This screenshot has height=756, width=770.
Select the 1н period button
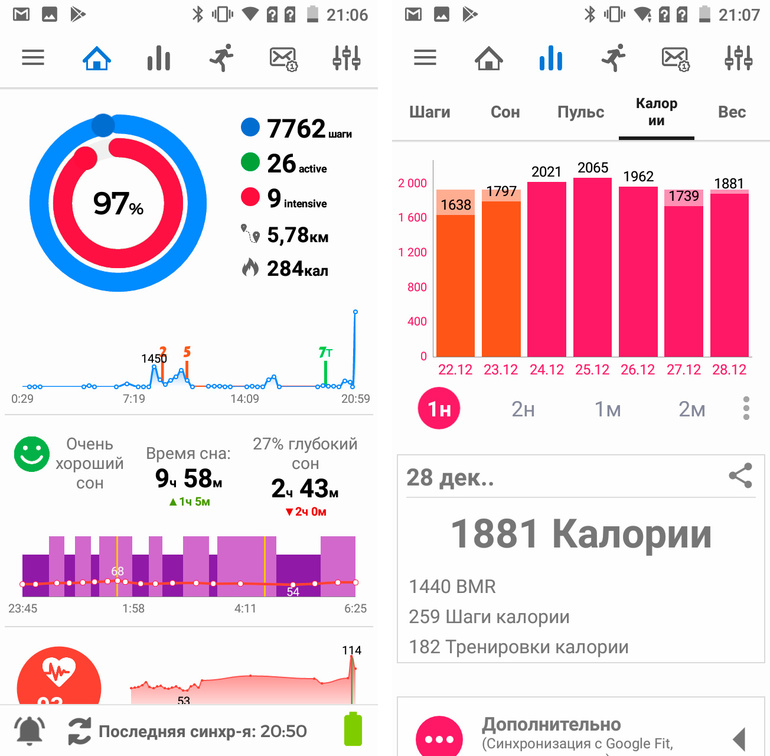(439, 408)
